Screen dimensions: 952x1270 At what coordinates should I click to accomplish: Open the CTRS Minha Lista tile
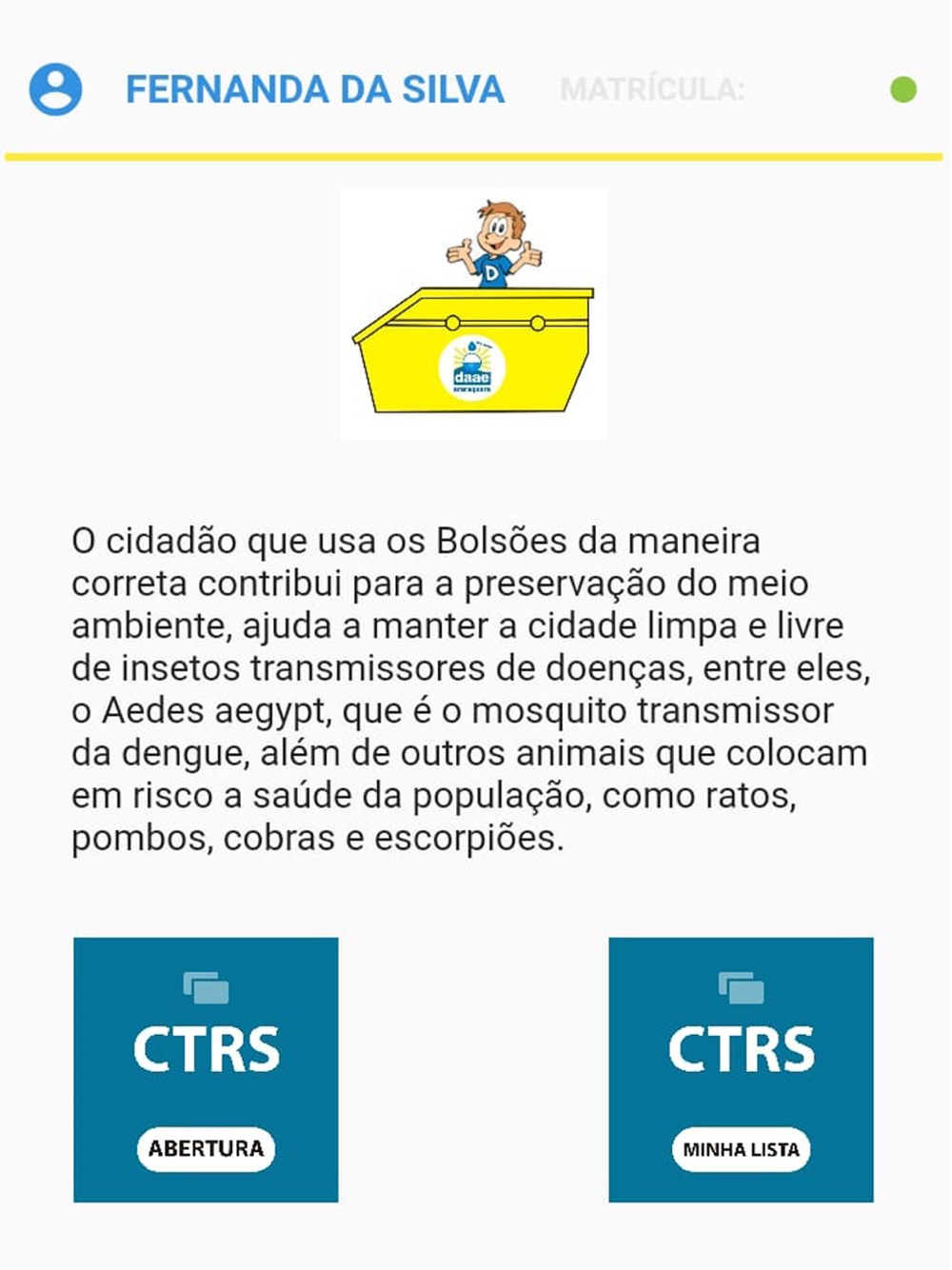point(741,1069)
